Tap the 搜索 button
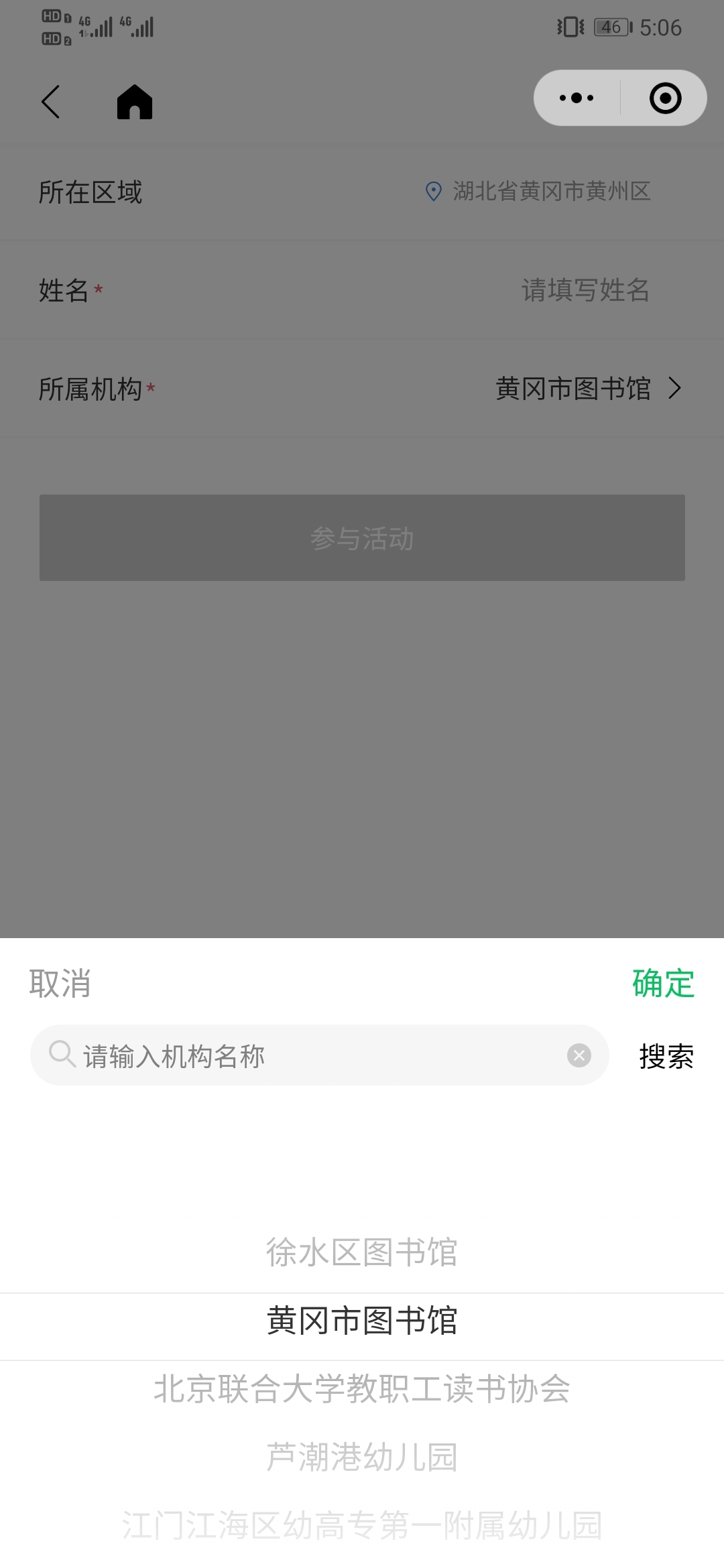 666,1057
